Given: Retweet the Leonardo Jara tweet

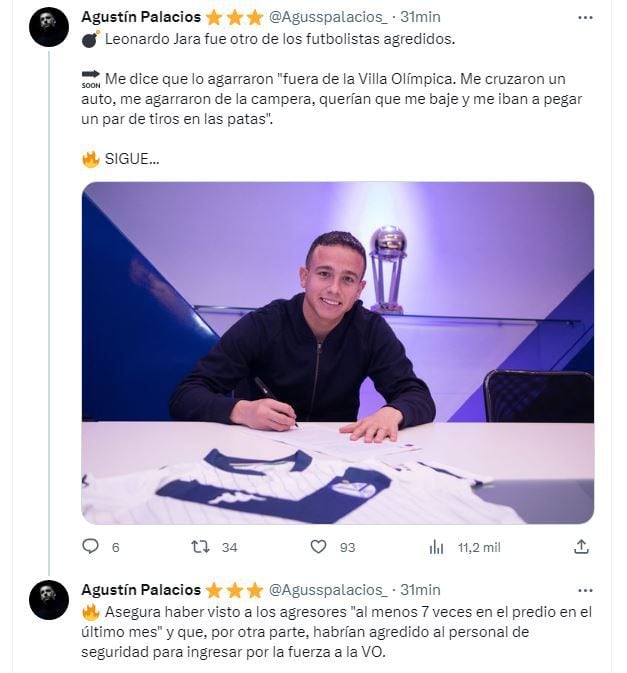Looking at the screenshot, I should pyautogui.click(x=200, y=547).
